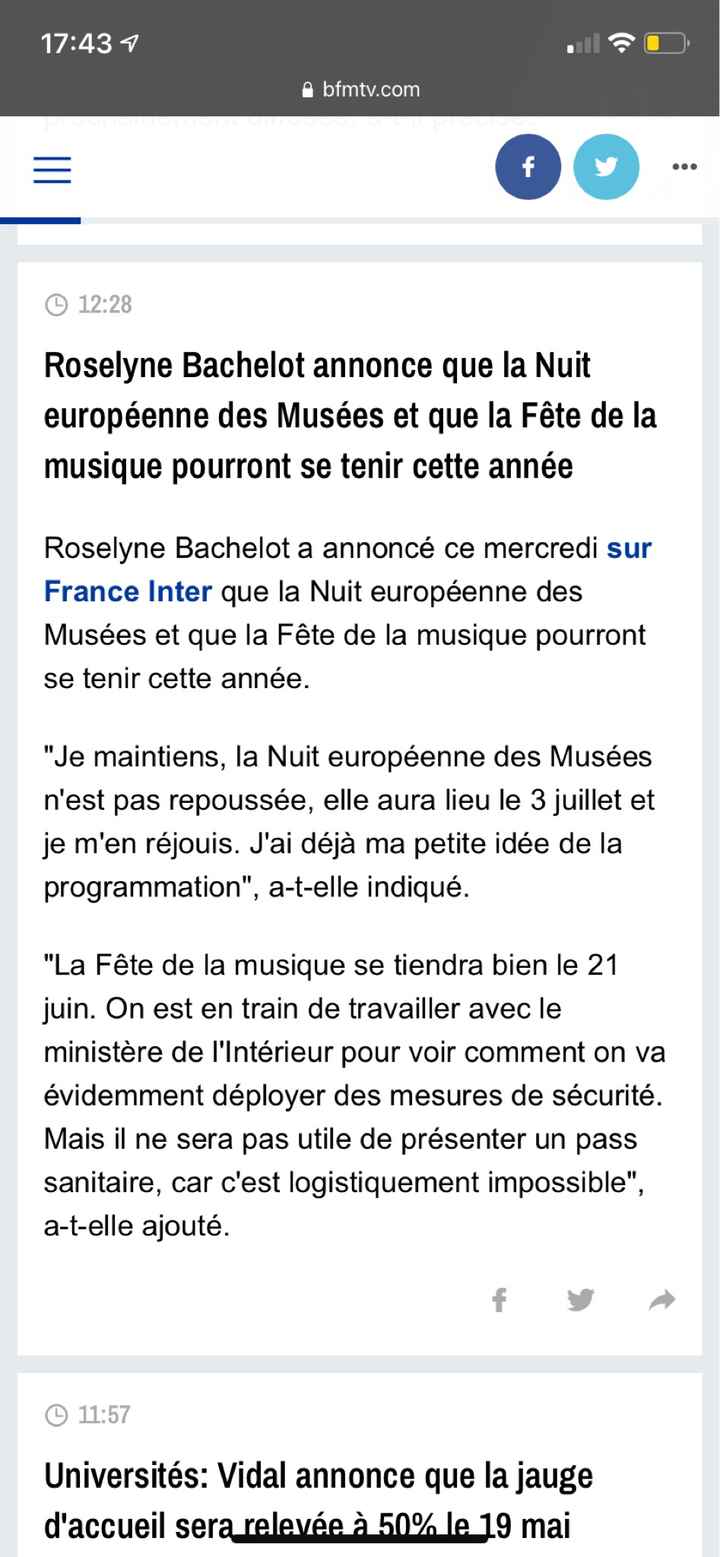Open the hamburger navigation menu

point(51,169)
